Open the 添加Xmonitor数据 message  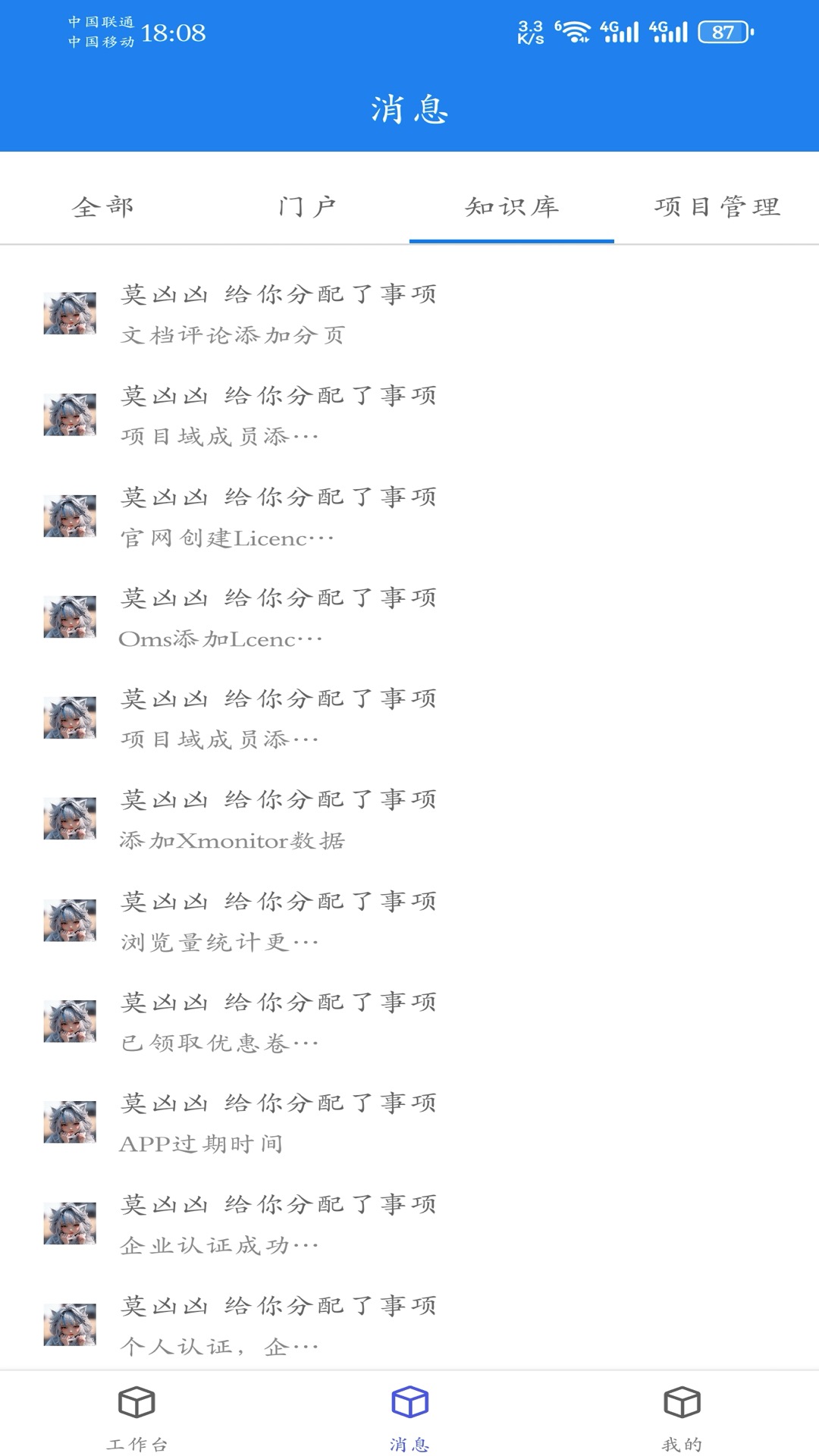tap(409, 819)
